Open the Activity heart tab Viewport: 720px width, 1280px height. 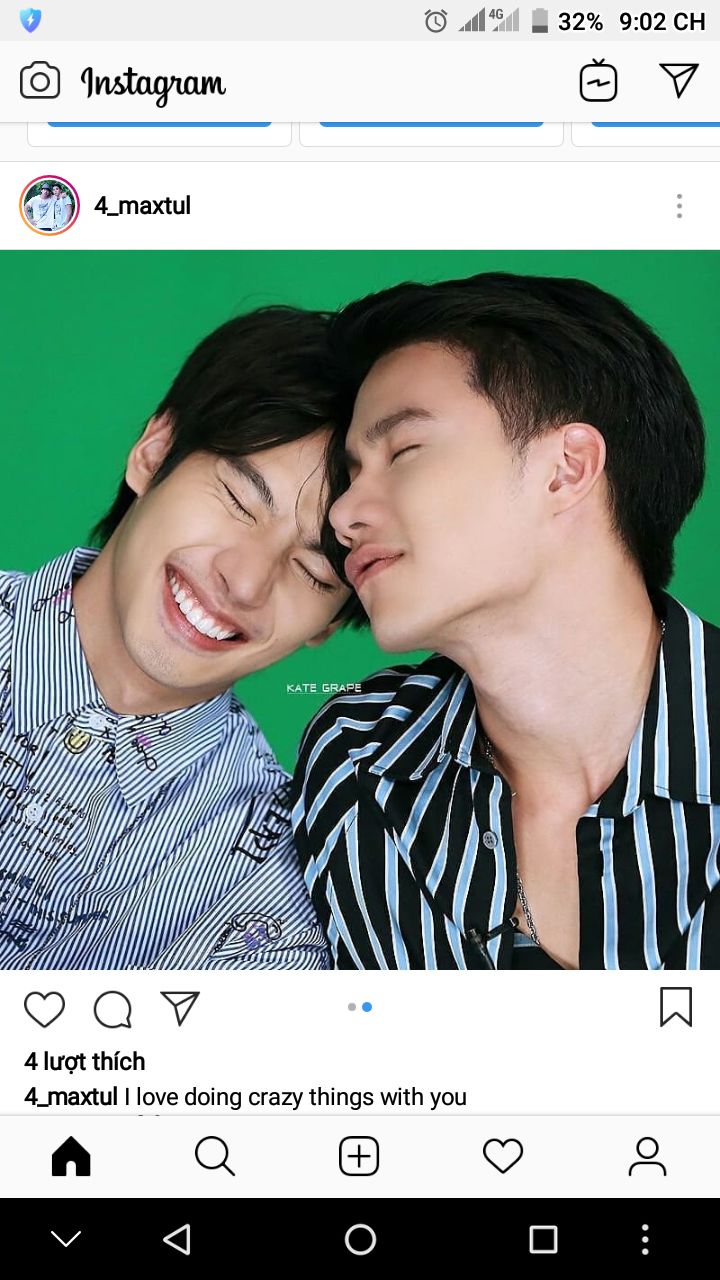(503, 1157)
